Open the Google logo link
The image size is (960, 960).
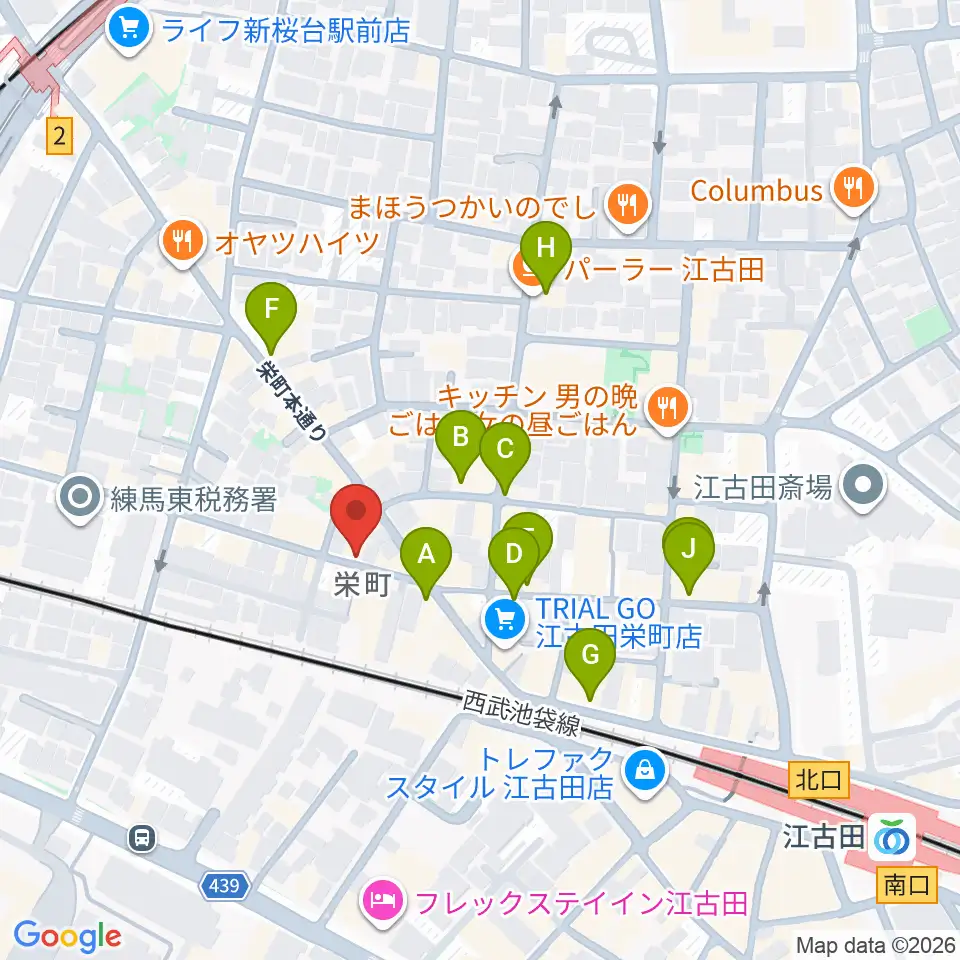click(67, 937)
